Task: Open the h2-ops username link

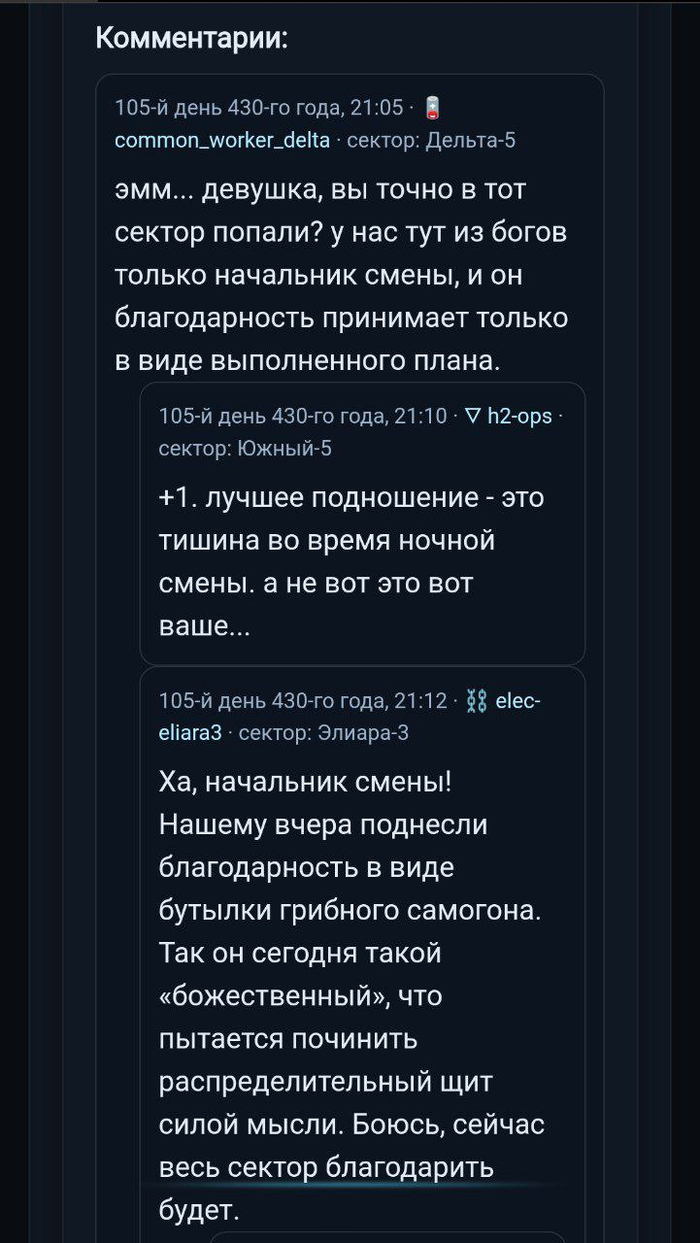Action: (519, 416)
